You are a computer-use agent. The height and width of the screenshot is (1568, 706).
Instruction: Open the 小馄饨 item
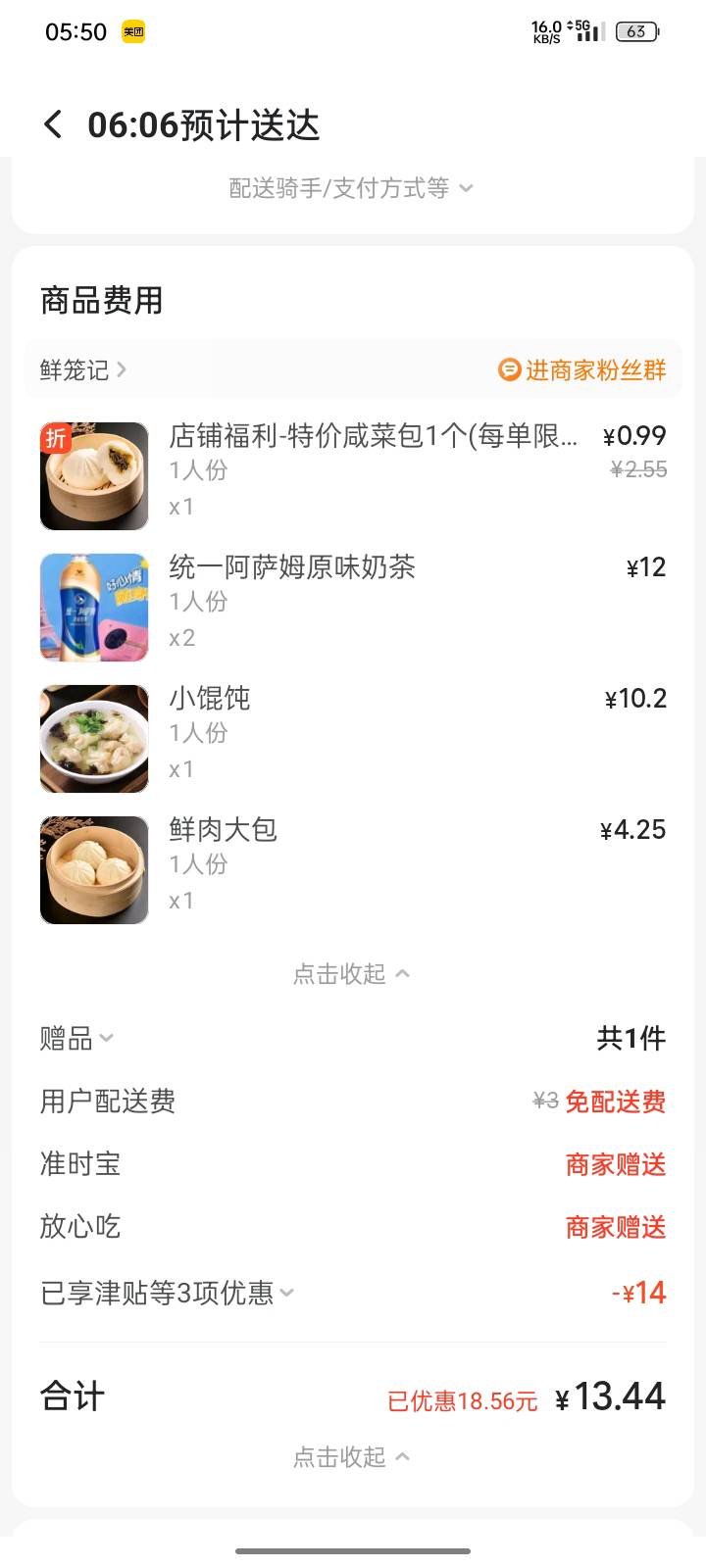(210, 699)
